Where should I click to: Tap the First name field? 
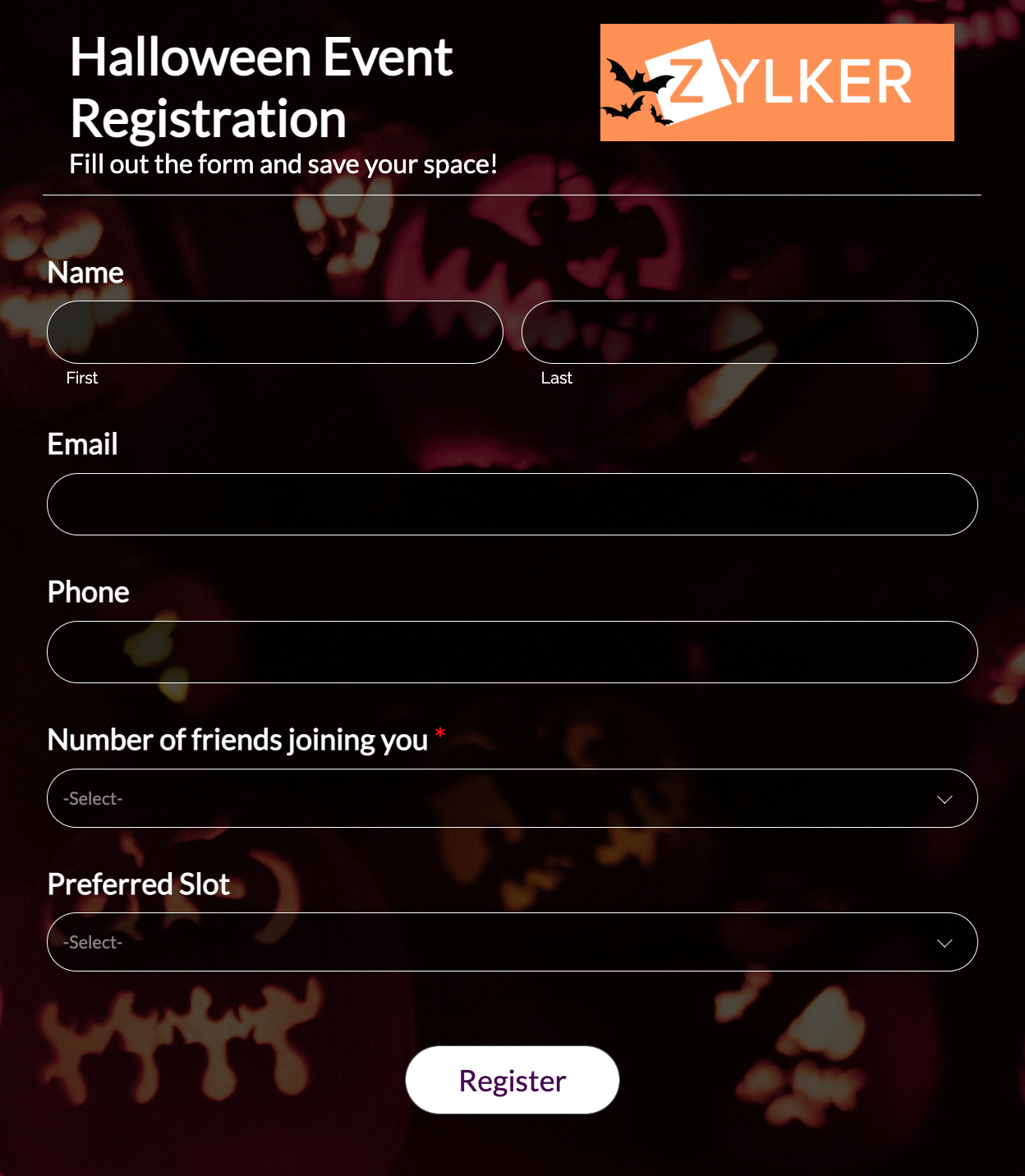pyautogui.click(x=274, y=332)
